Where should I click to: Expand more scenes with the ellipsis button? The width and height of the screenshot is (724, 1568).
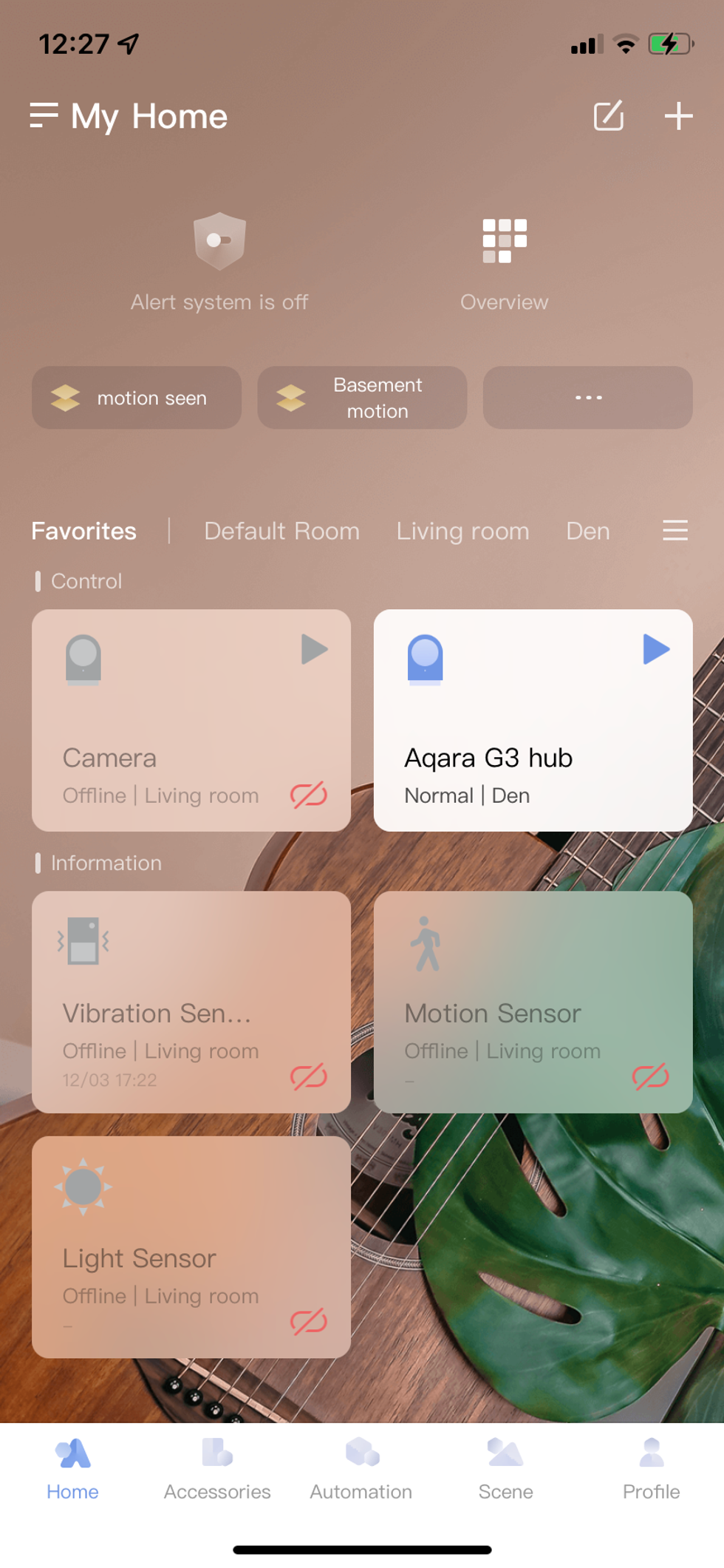[x=587, y=398]
